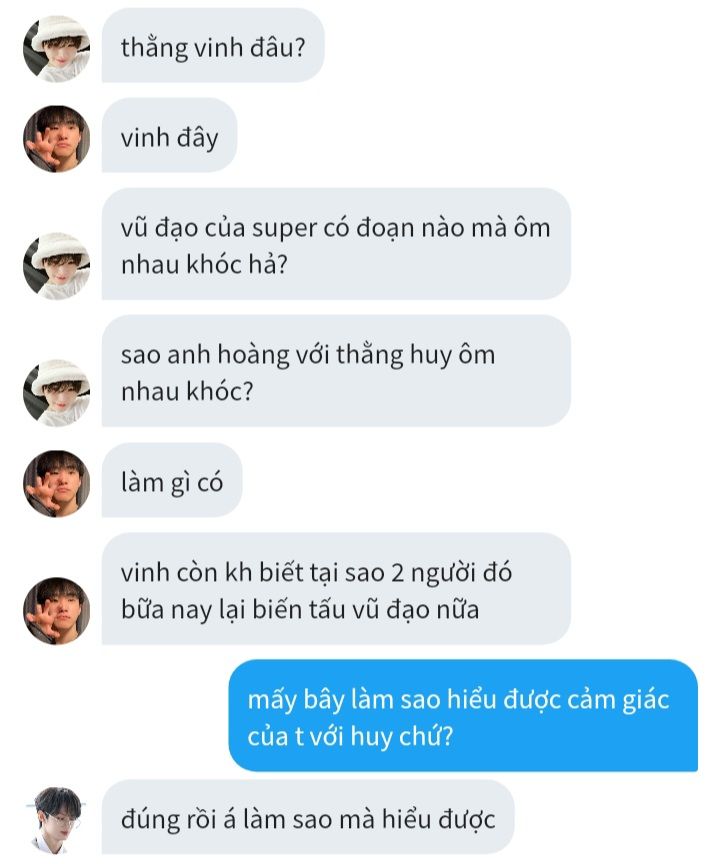Tap avatar next to "vinh đây" message
This screenshot has width=720, height=864.
56,138
